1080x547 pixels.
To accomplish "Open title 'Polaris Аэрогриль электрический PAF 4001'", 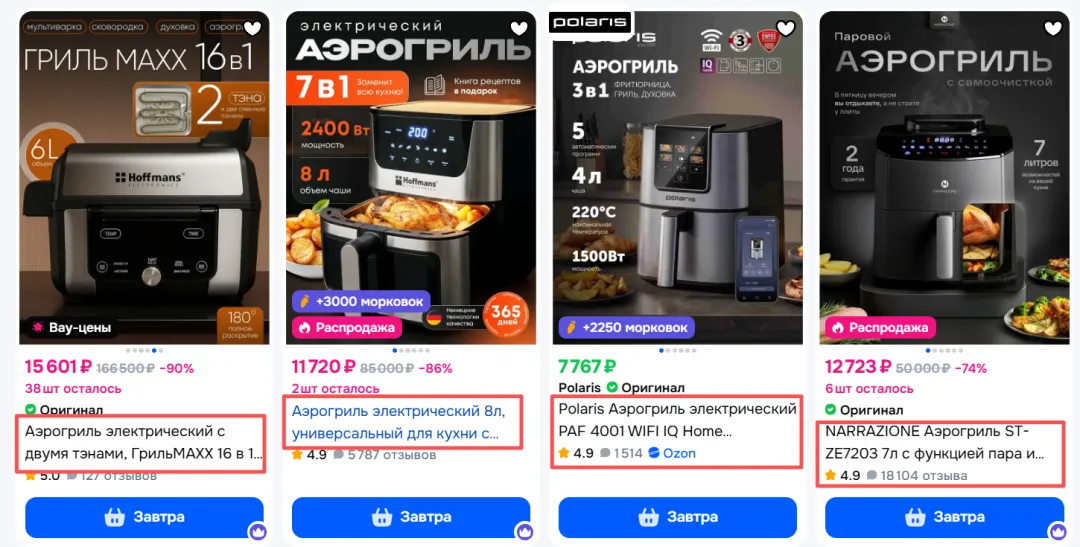I will tap(677, 420).
